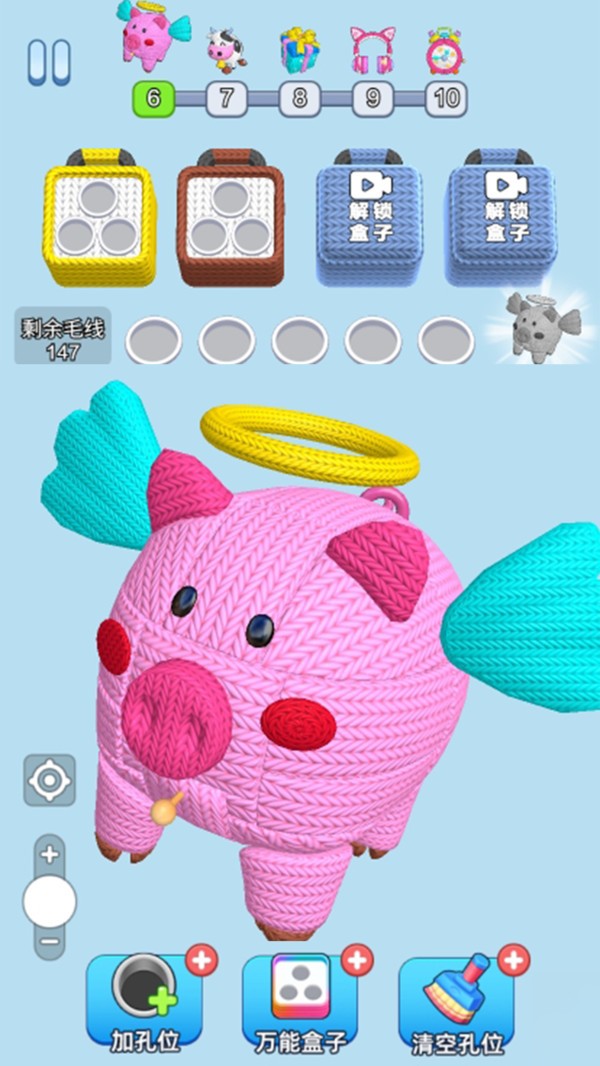Zoom in with the plus button
600x1066 pixels.
coord(50,856)
